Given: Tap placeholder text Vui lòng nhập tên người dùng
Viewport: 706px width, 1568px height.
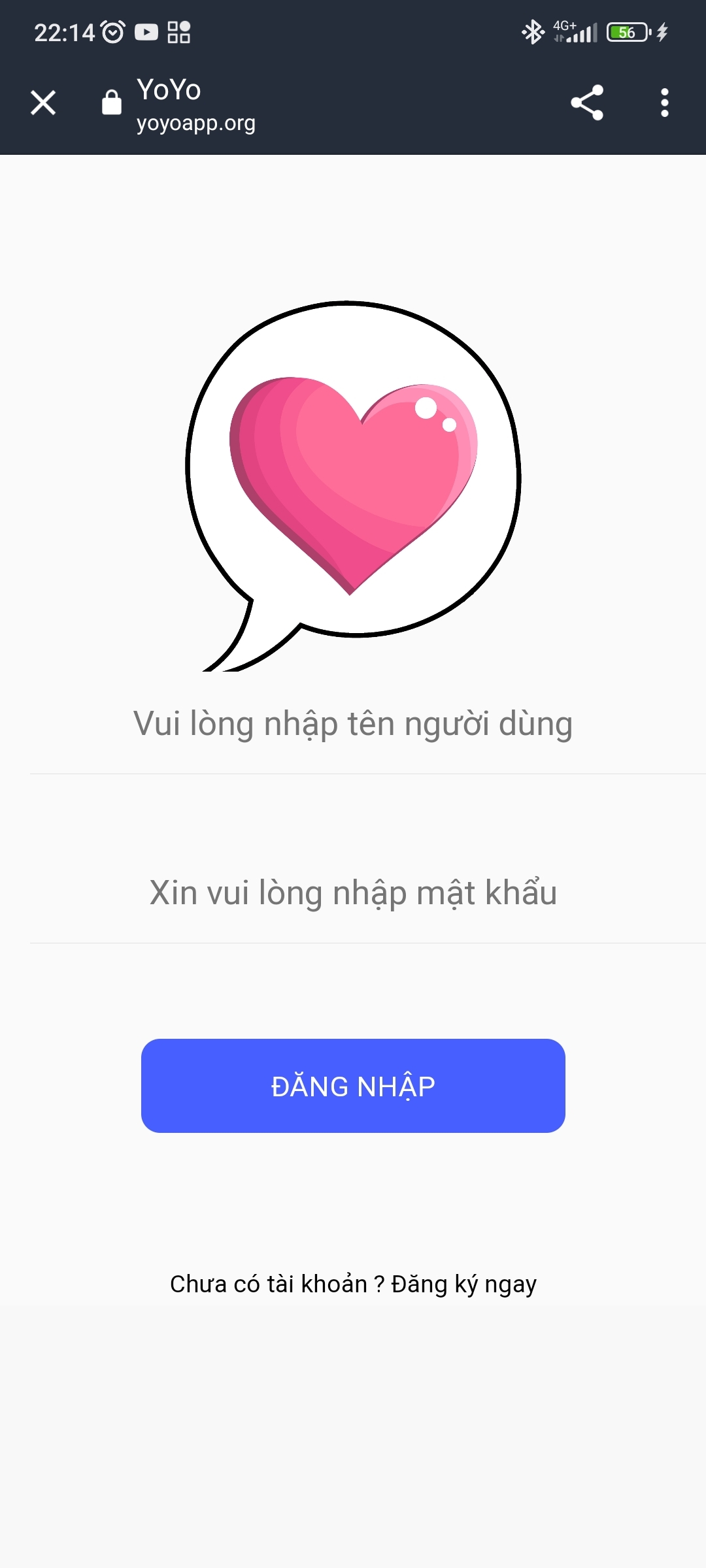Looking at the screenshot, I should click(353, 723).
